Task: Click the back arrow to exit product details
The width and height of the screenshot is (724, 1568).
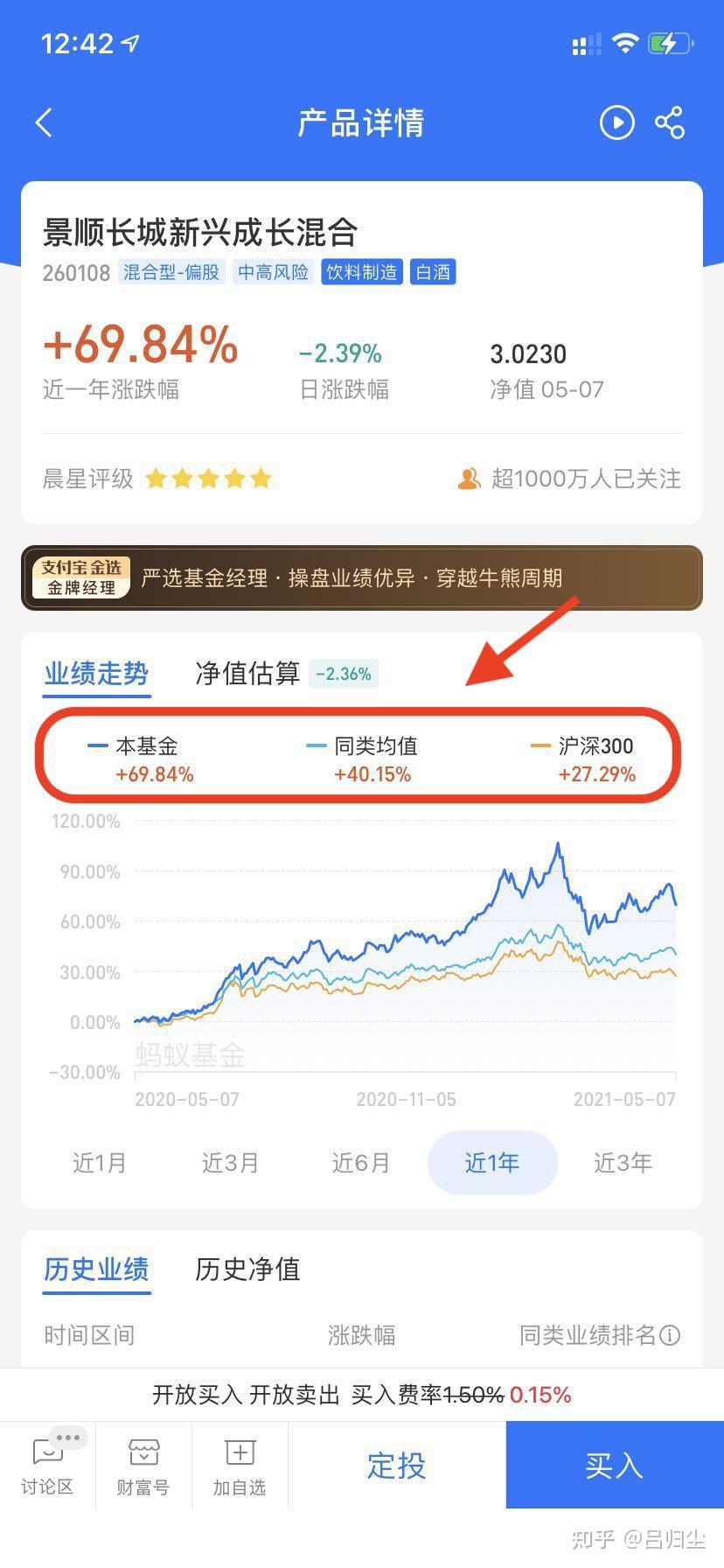Action: [44, 122]
